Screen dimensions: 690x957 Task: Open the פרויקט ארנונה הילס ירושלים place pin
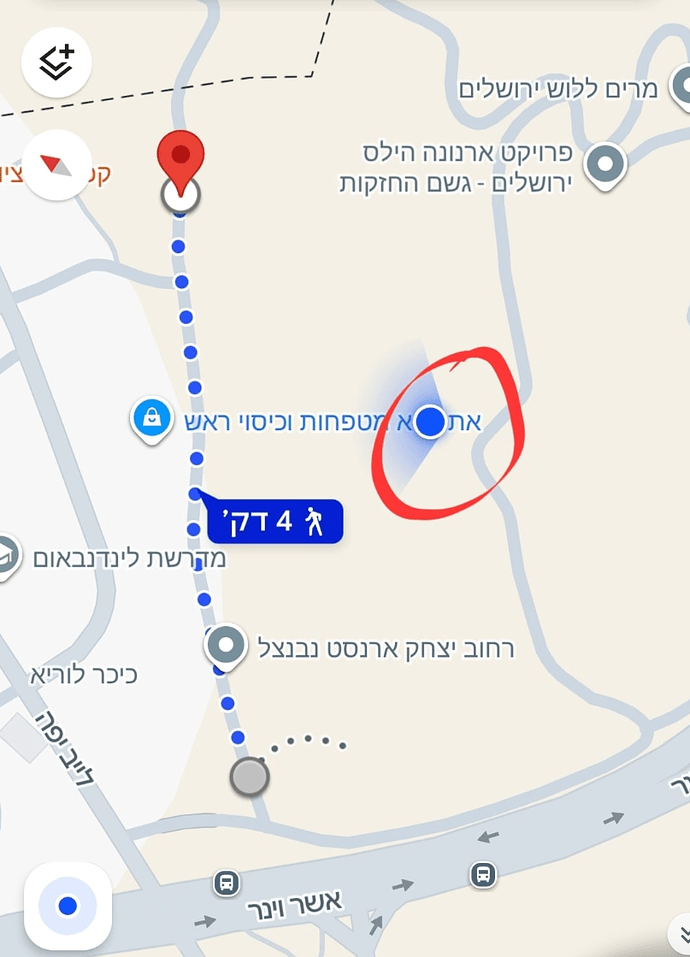604,163
